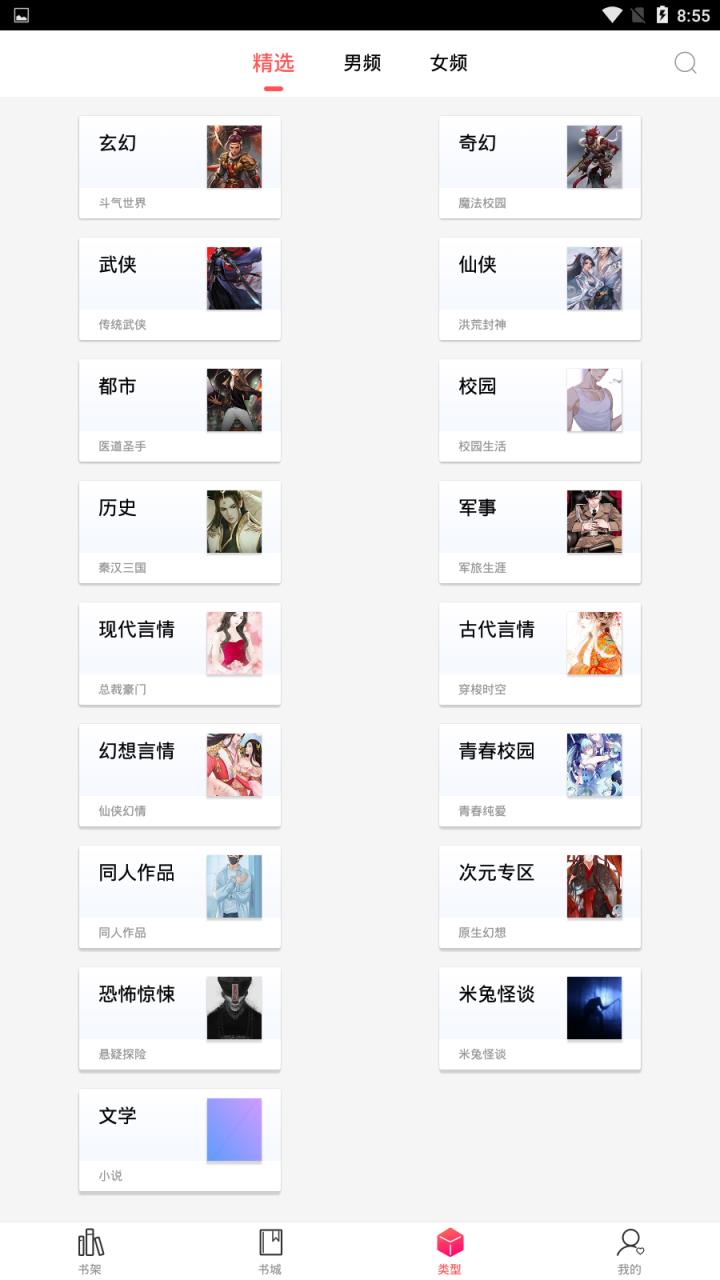Select the 精选 tab

tap(273, 63)
